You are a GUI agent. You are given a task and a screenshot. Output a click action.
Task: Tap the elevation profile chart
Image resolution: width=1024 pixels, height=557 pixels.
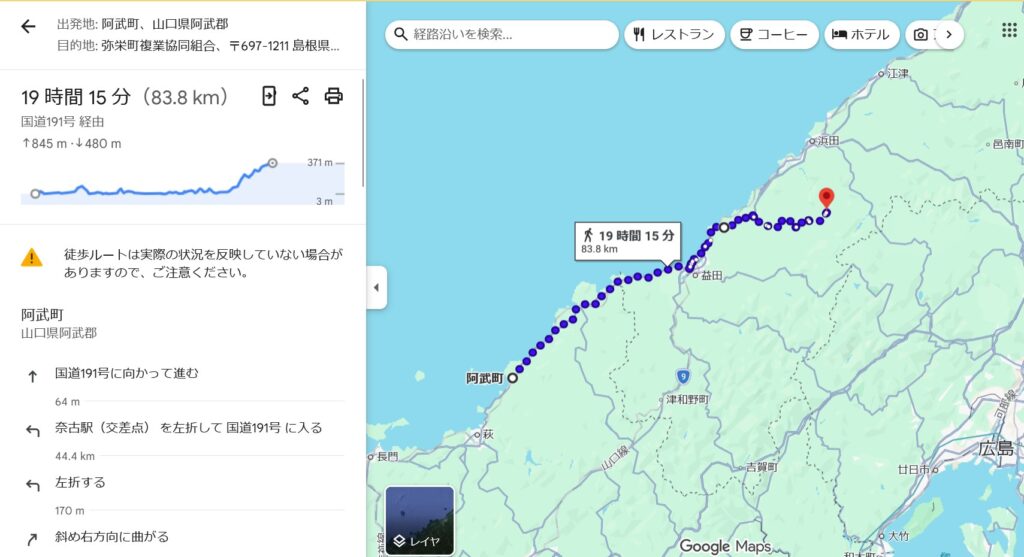(180, 182)
